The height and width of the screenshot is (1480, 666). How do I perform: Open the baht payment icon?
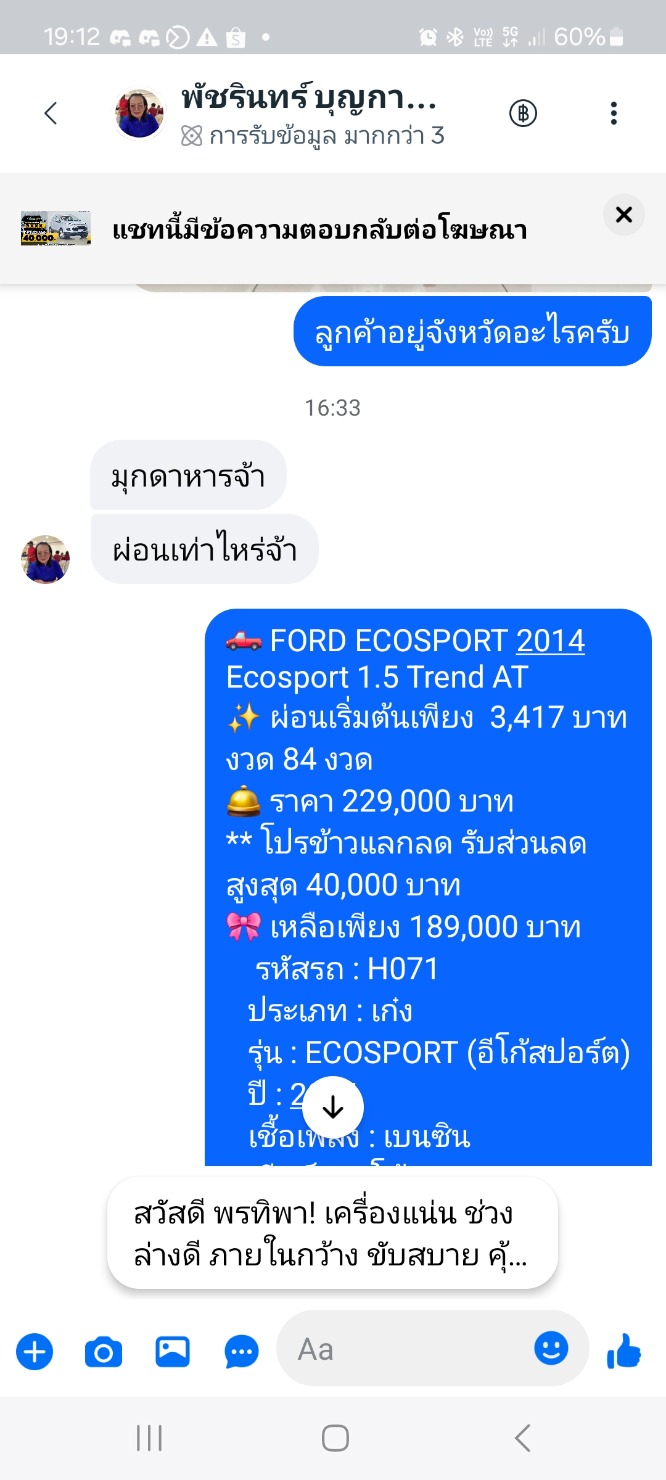click(523, 113)
